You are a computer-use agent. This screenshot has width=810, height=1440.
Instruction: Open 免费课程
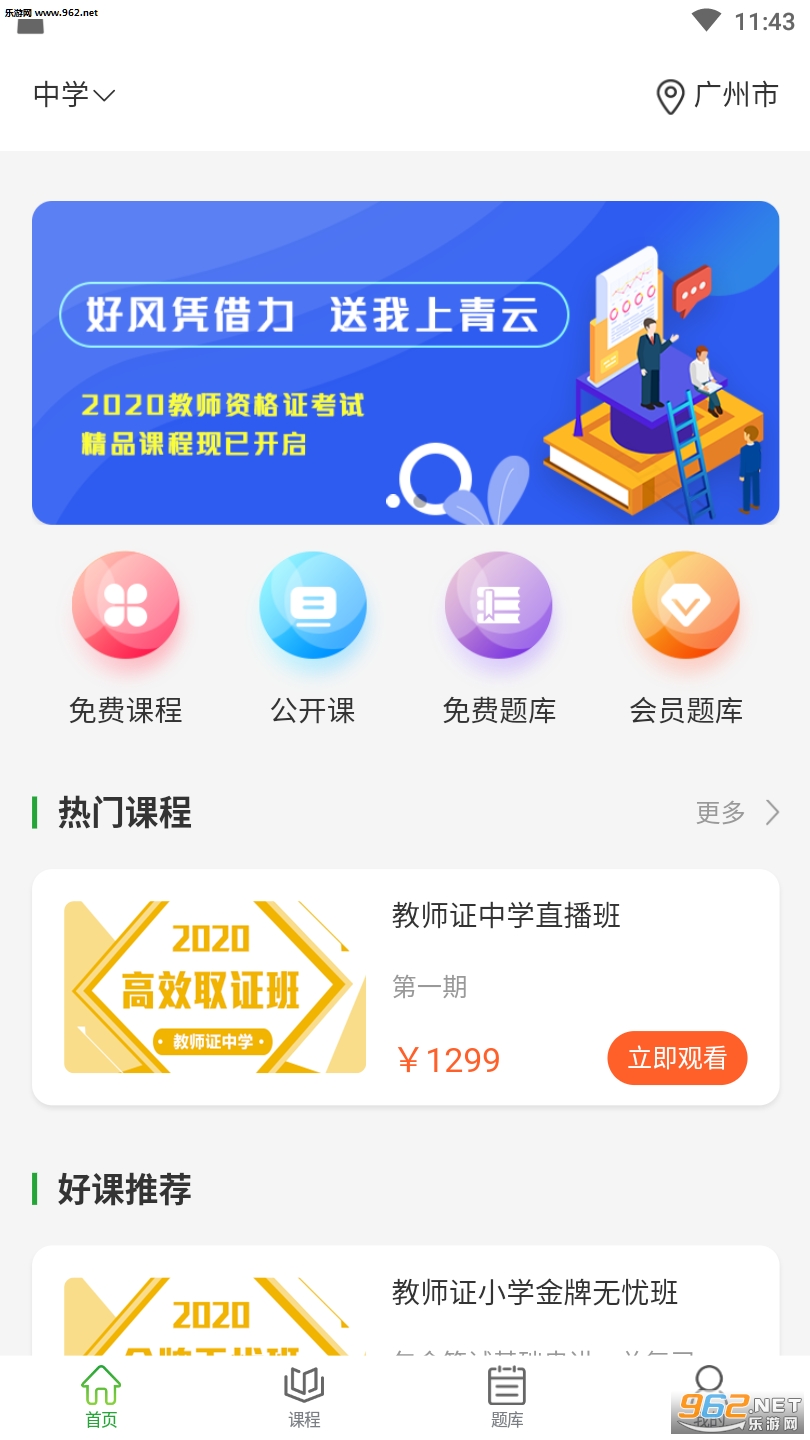(x=125, y=637)
